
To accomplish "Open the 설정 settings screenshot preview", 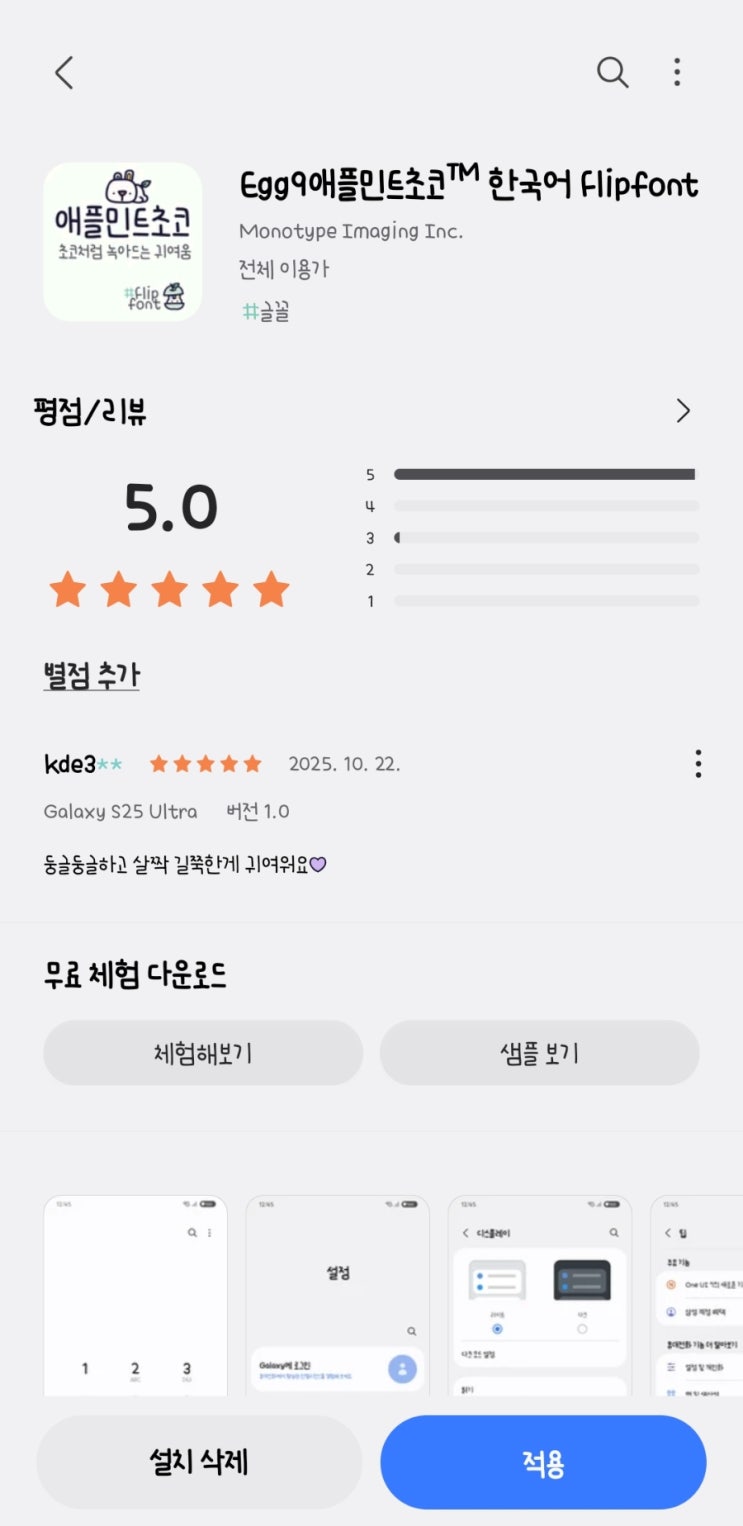I will [337, 1294].
